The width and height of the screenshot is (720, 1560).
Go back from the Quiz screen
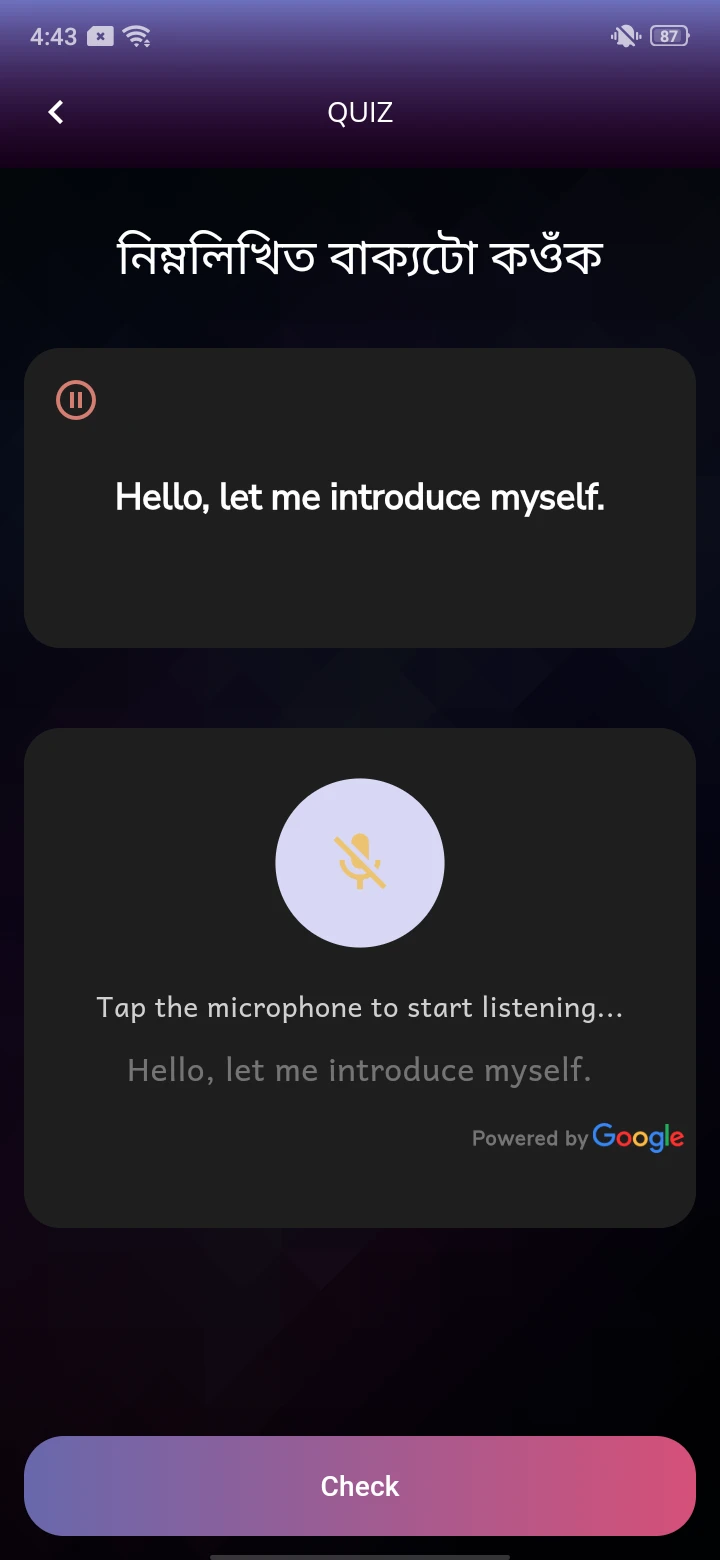(x=56, y=112)
